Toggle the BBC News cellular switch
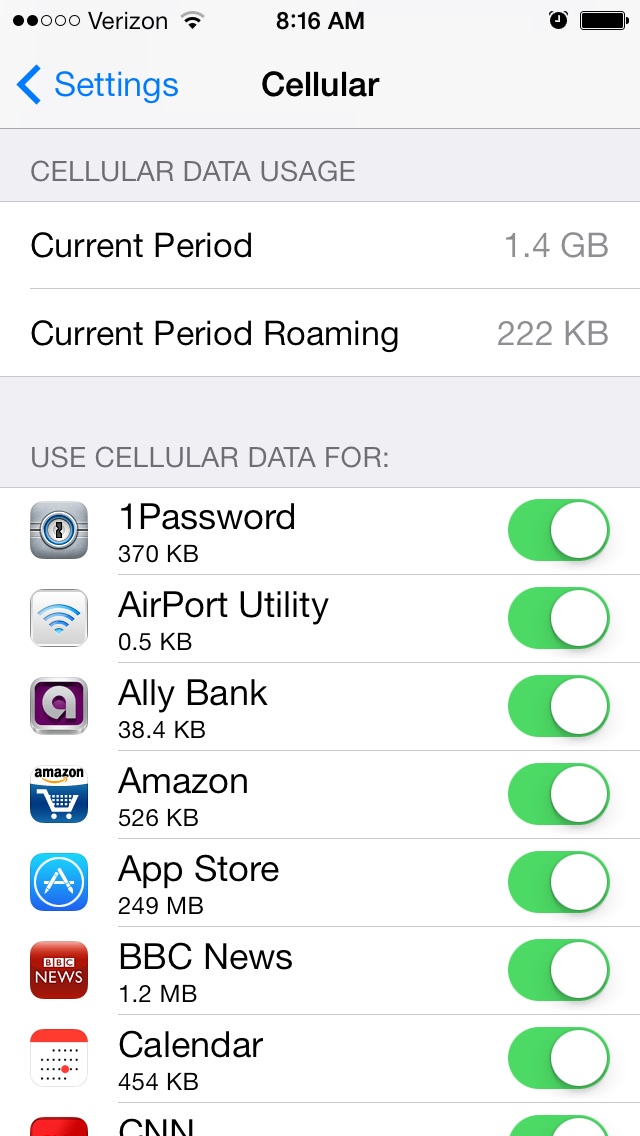 pos(559,970)
